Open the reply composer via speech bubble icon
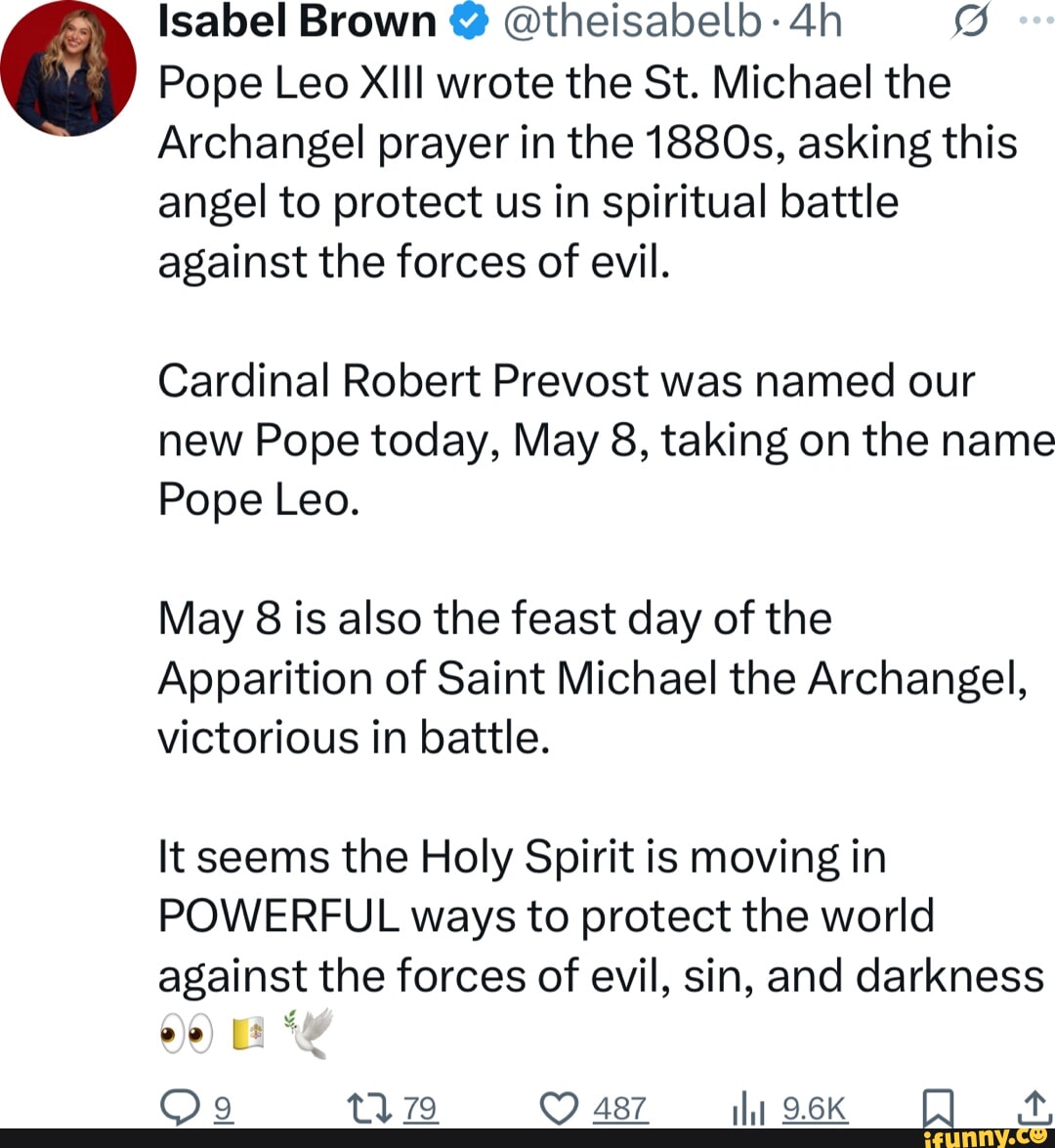The image size is (1055, 1148). [181, 1107]
